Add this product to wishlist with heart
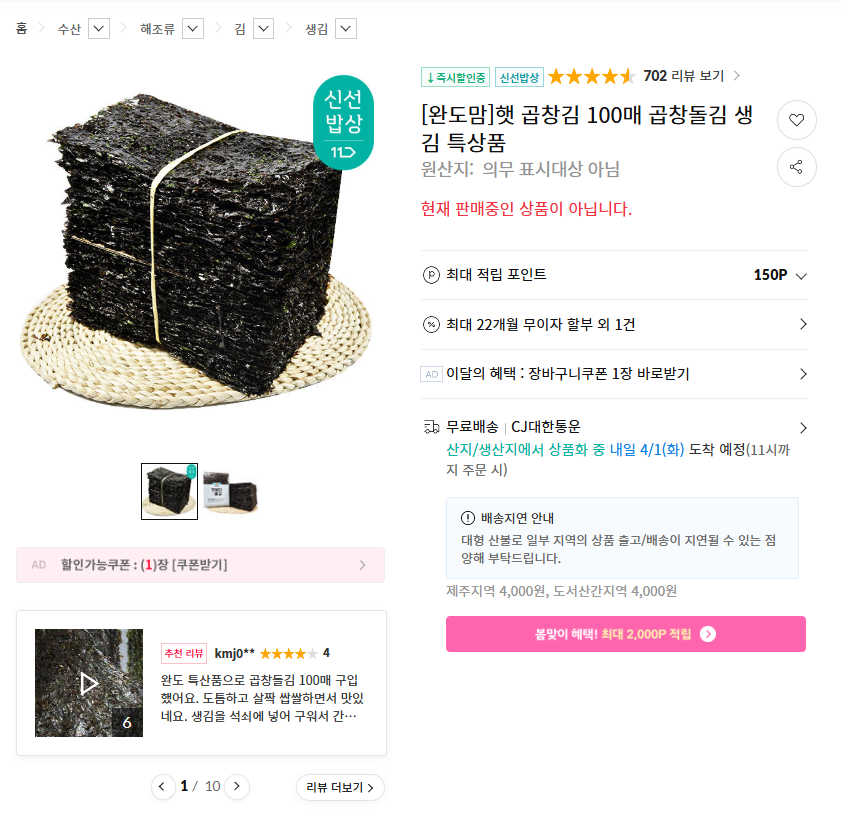Screen dimensions: 841x830 click(796, 120)
